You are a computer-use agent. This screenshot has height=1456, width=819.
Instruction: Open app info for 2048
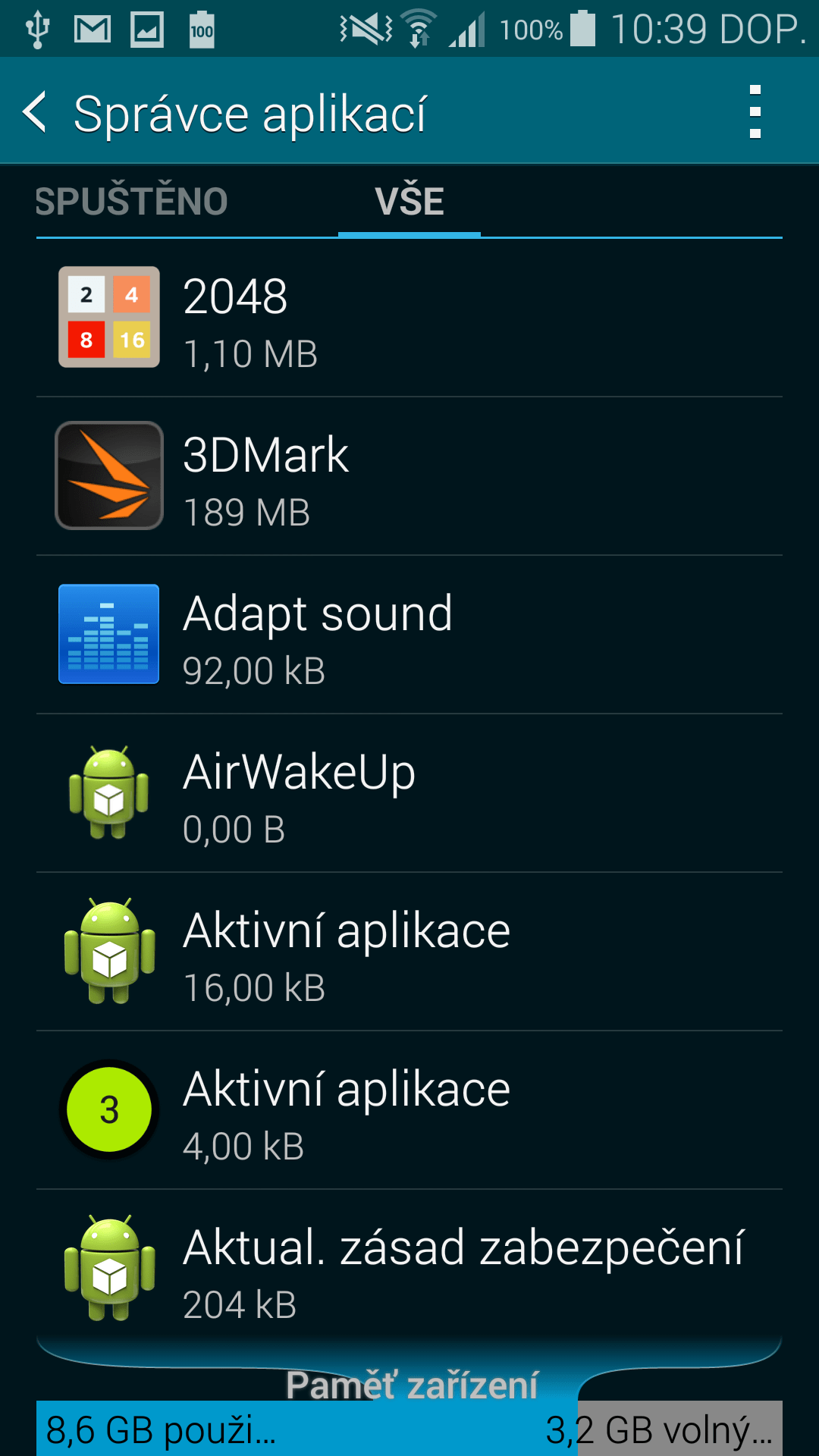409,318
